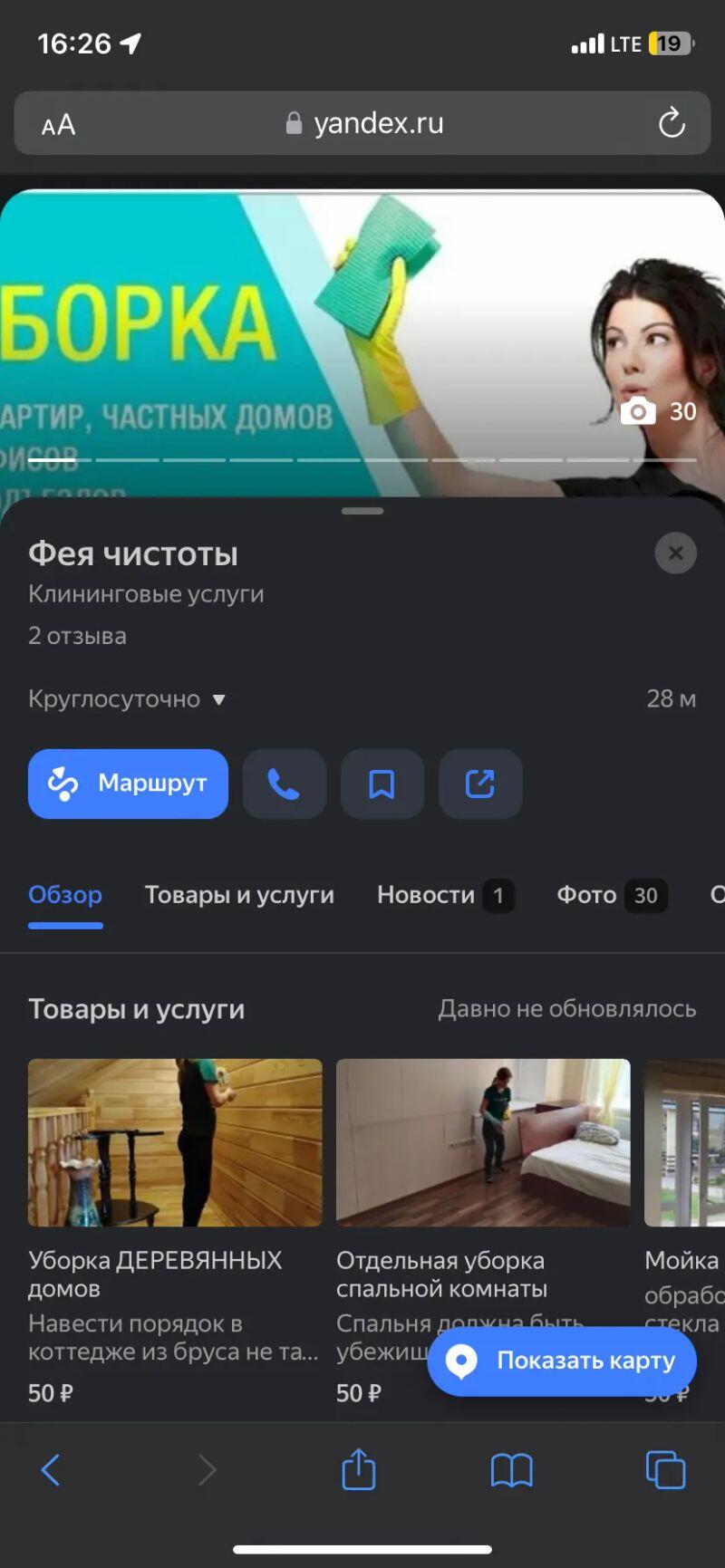Image resolution: width=725 pixels, height=1568 pixels.
Task: Reload the yandex.ru page
Action: 672,123
